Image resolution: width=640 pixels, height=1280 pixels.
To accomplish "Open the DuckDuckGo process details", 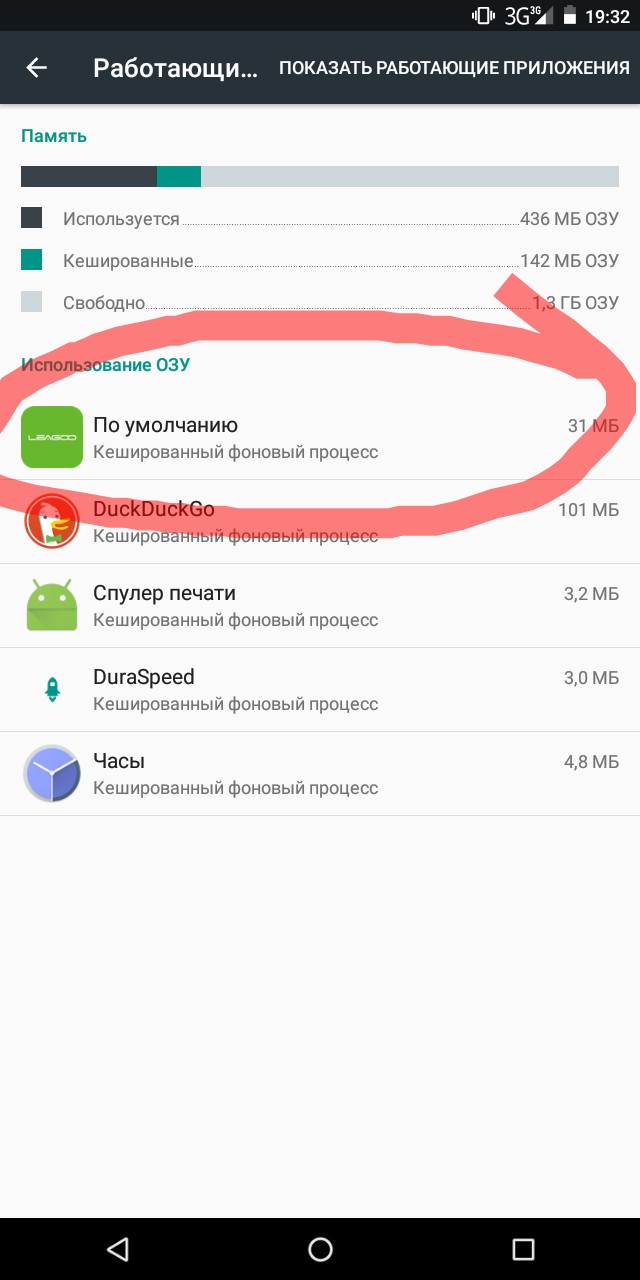I will tap(320, 521).
